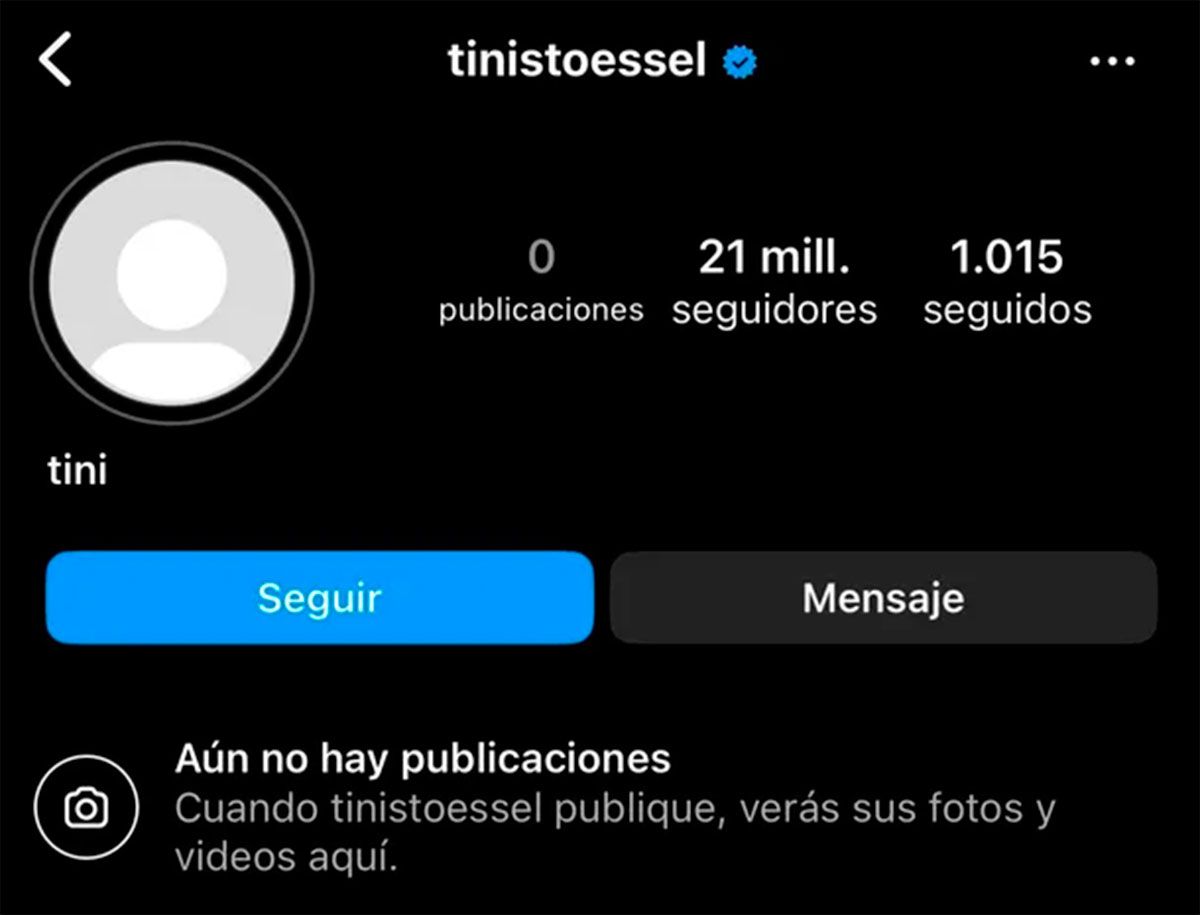Open the 21 mill. seguidores list
This screenshot has width=1200, height=915.
(774, 283)
